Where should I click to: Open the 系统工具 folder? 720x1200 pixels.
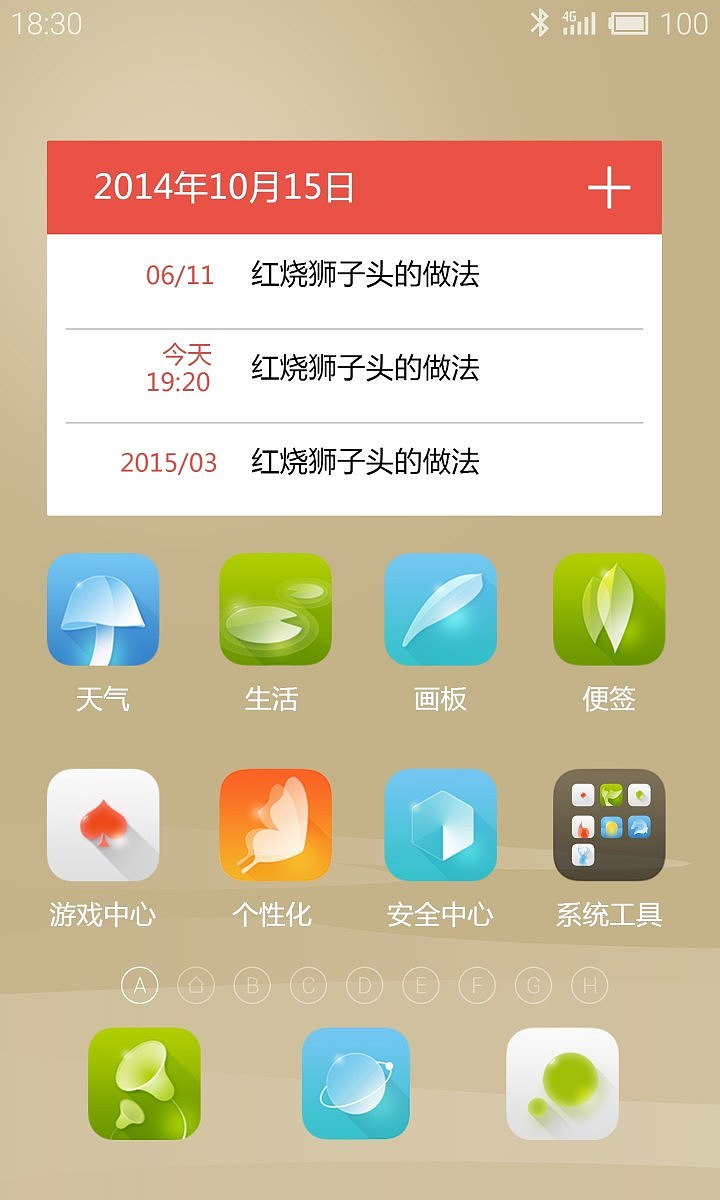[608, 823]
